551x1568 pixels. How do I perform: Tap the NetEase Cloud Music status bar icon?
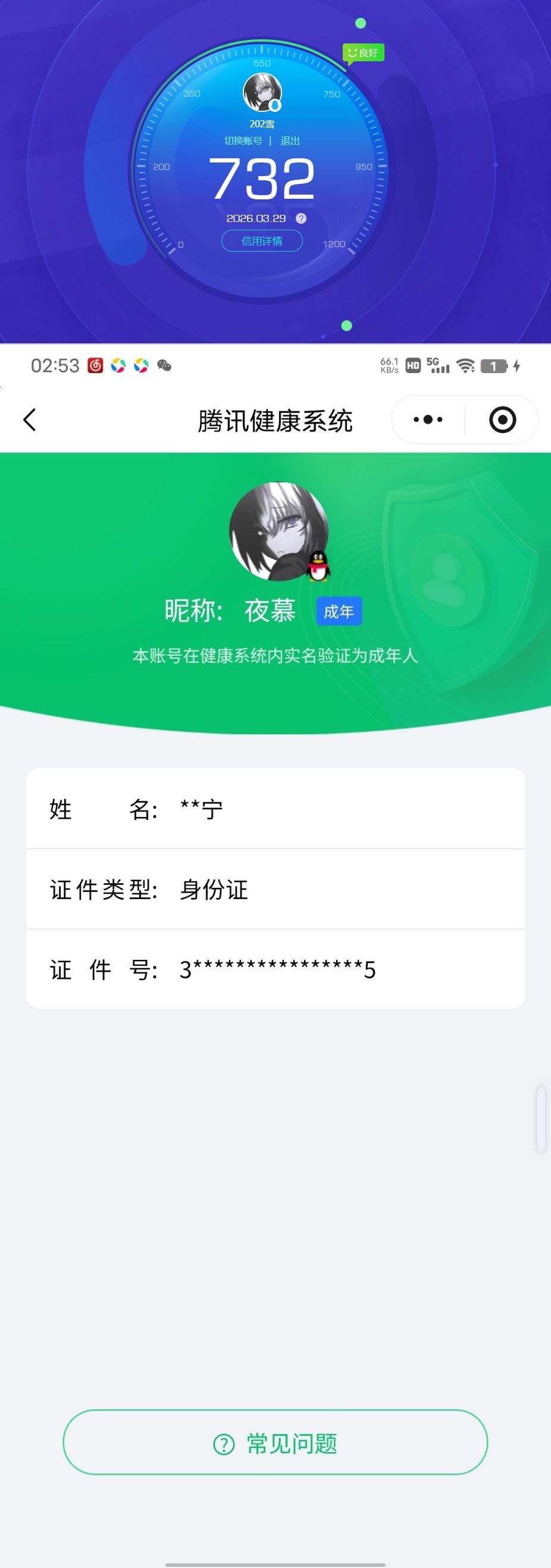[96, 366]
